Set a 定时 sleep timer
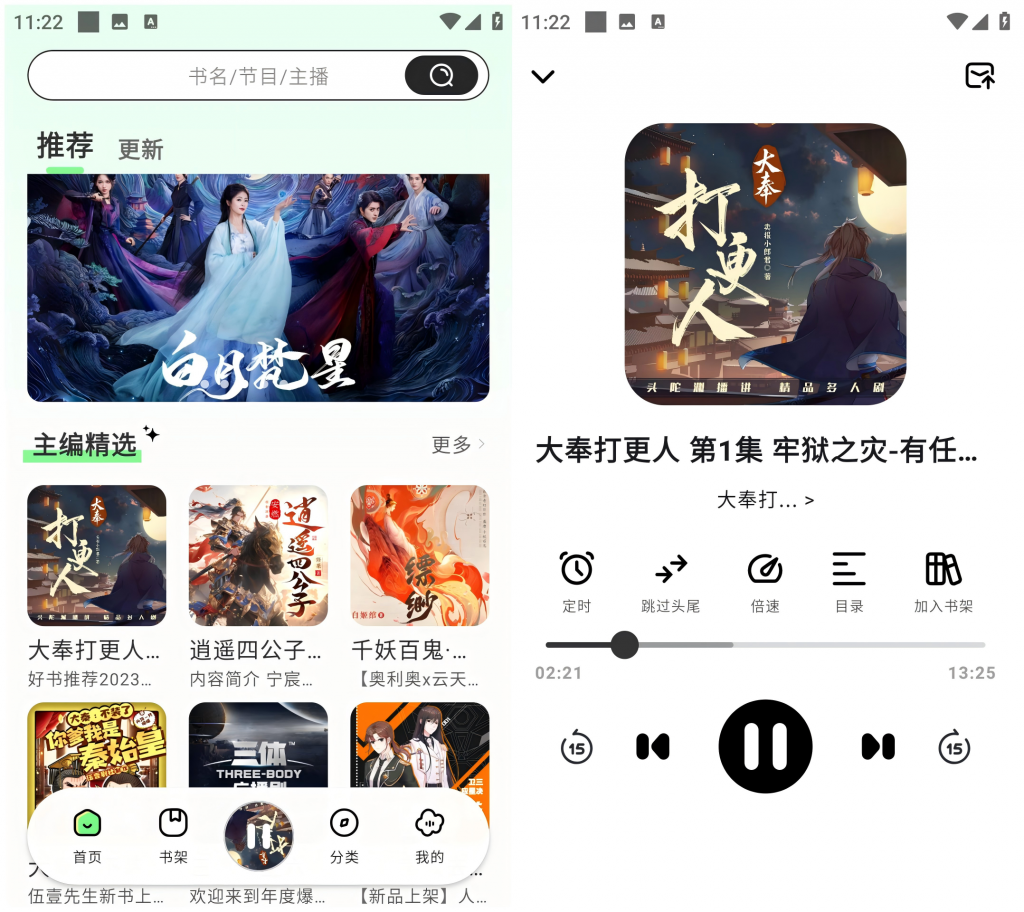This screenshot has height=912, width=1024. [577, 581]
